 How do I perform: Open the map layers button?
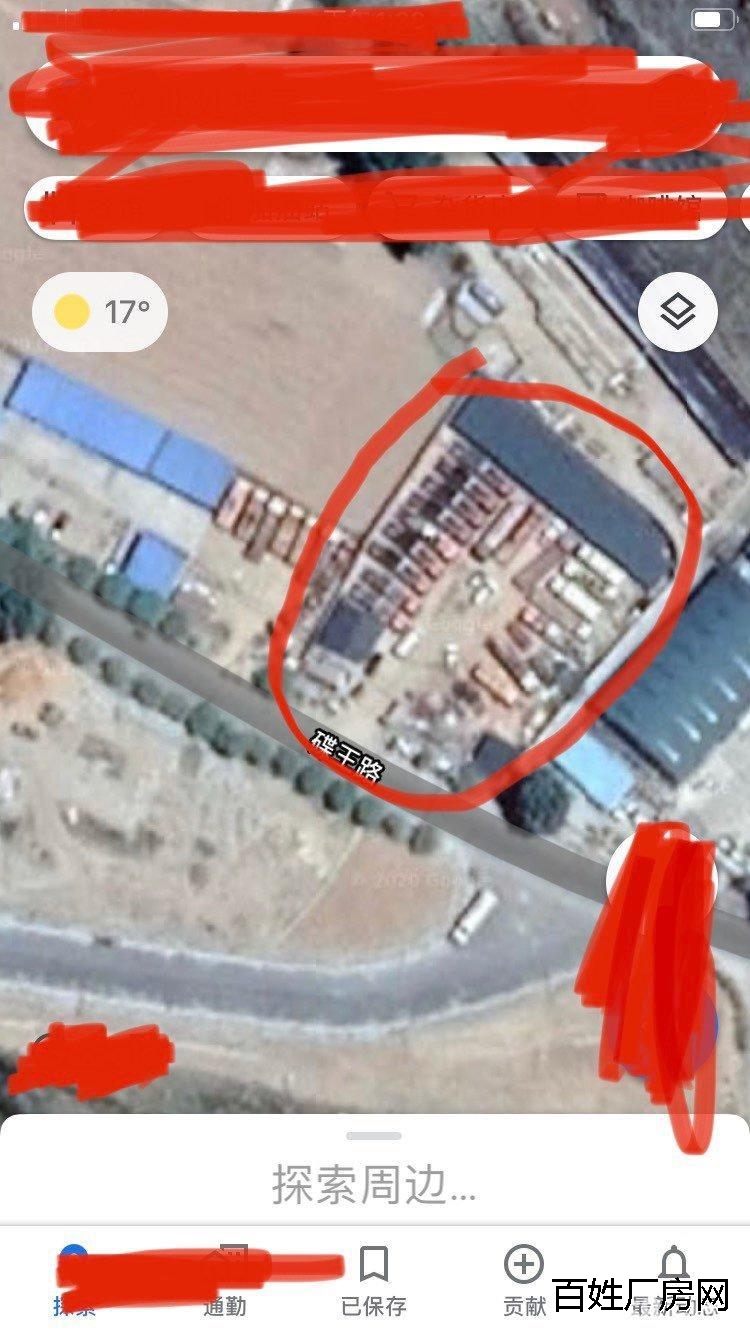click(677, 312)
